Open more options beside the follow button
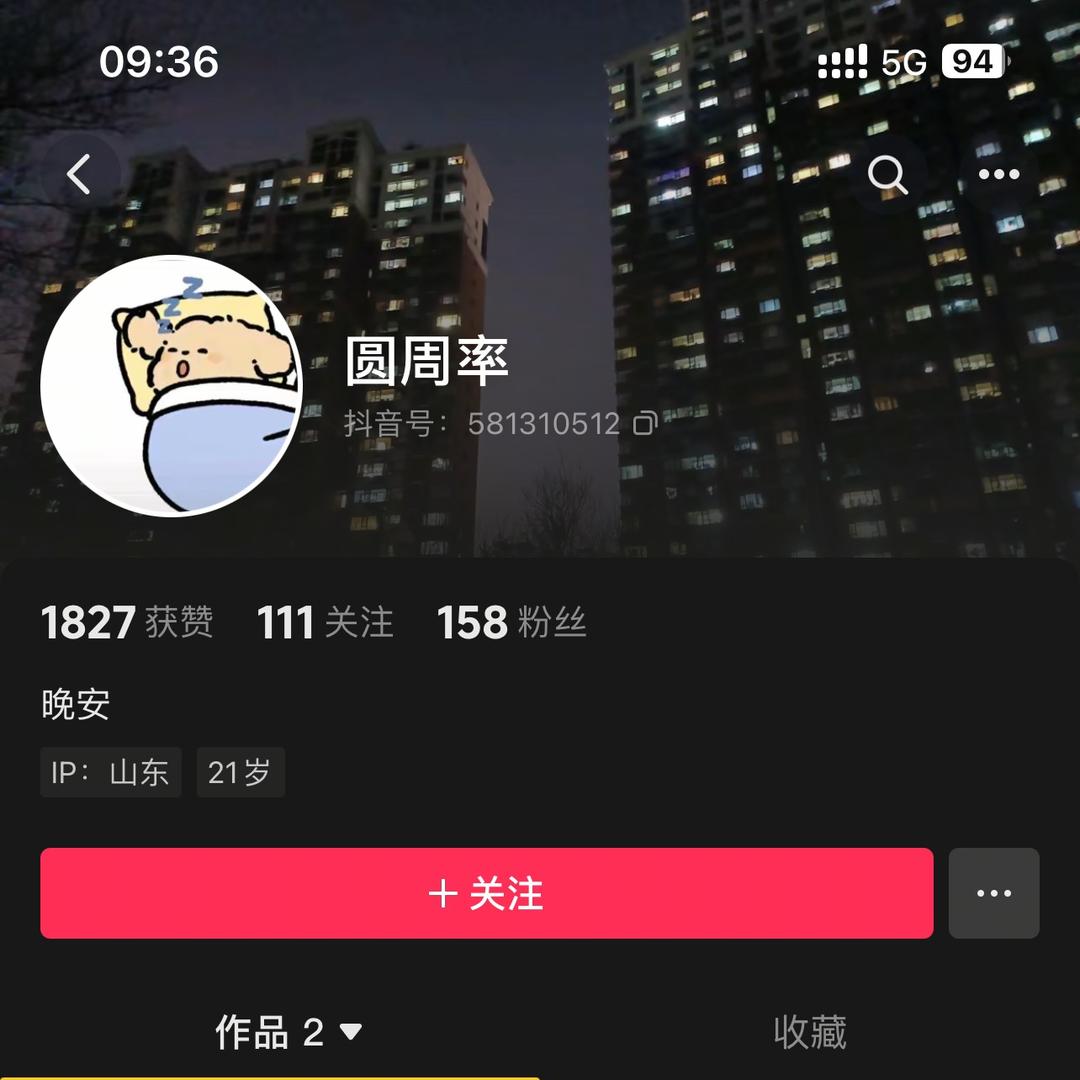 993,893
